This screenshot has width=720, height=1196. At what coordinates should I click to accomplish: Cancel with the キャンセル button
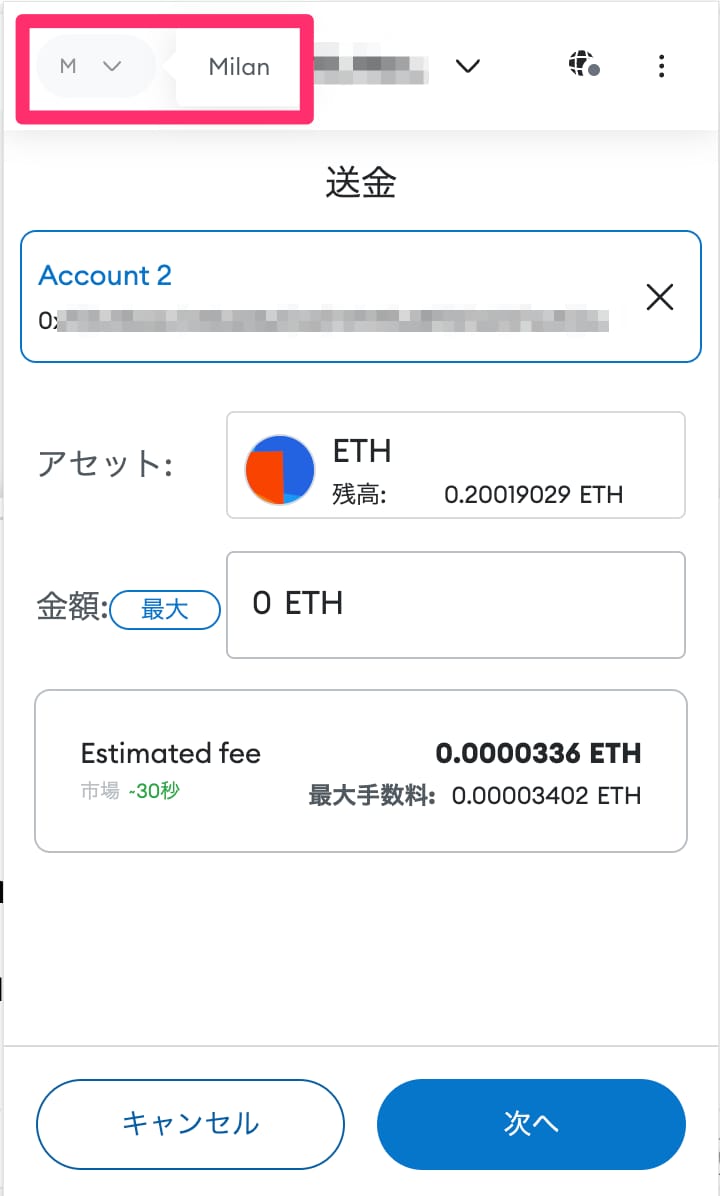[x=190, y=1123]
